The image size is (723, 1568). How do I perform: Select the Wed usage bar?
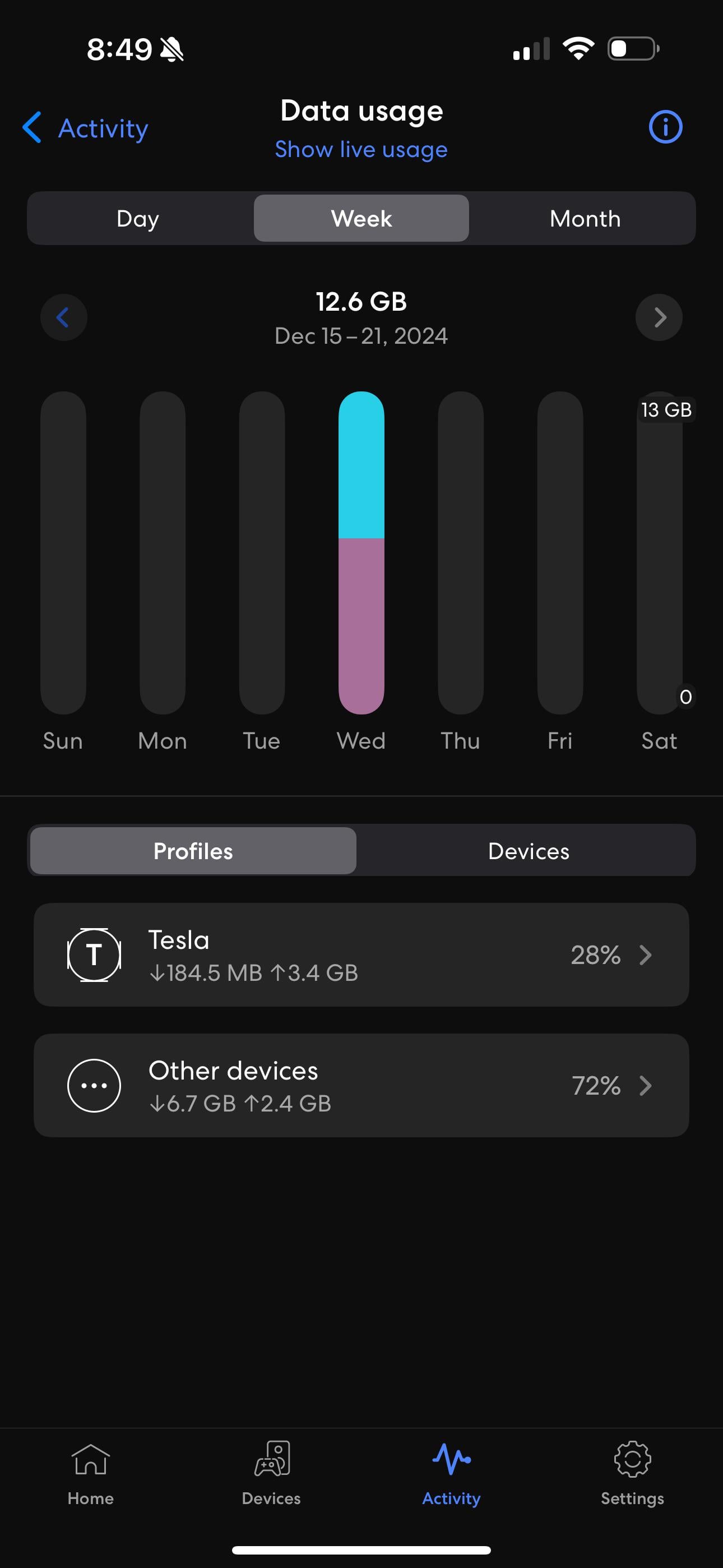pos(361,552)
